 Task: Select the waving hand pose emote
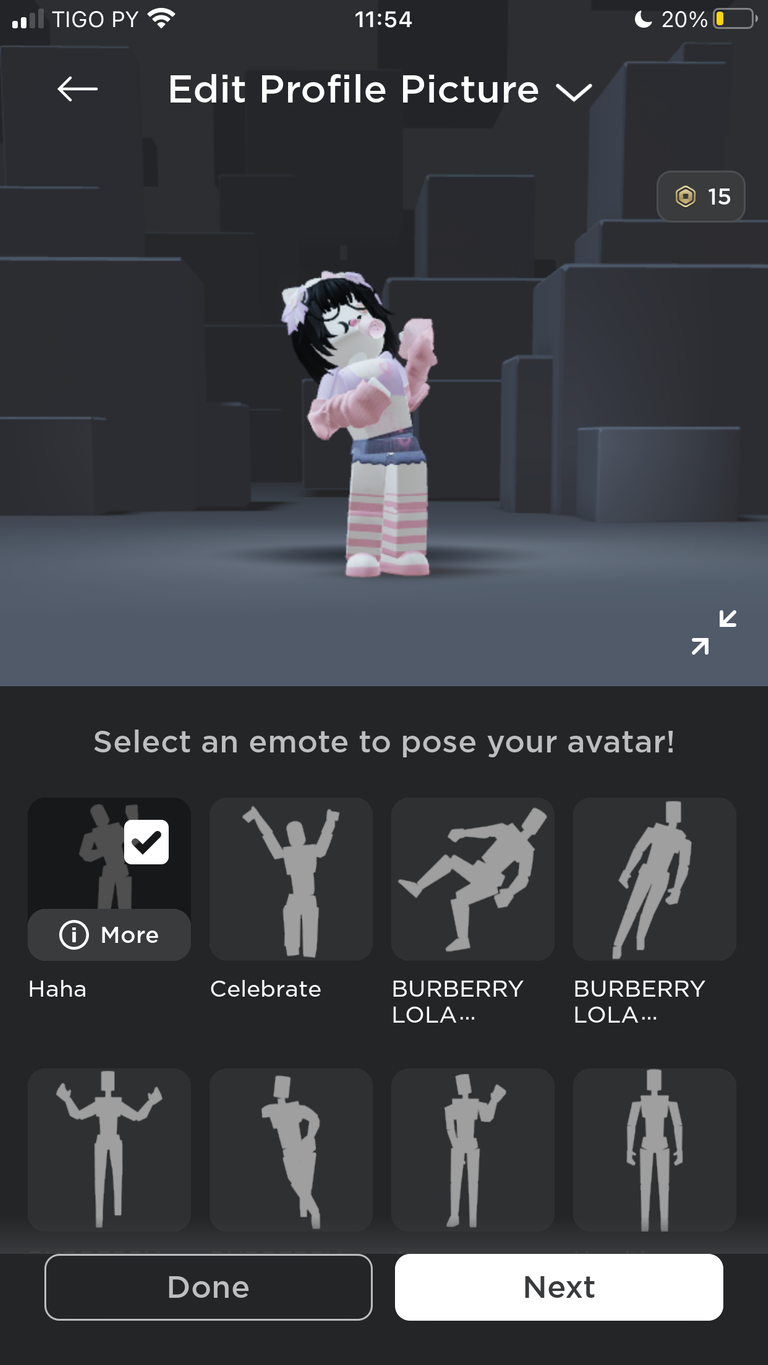click(x=473, y=1149)
